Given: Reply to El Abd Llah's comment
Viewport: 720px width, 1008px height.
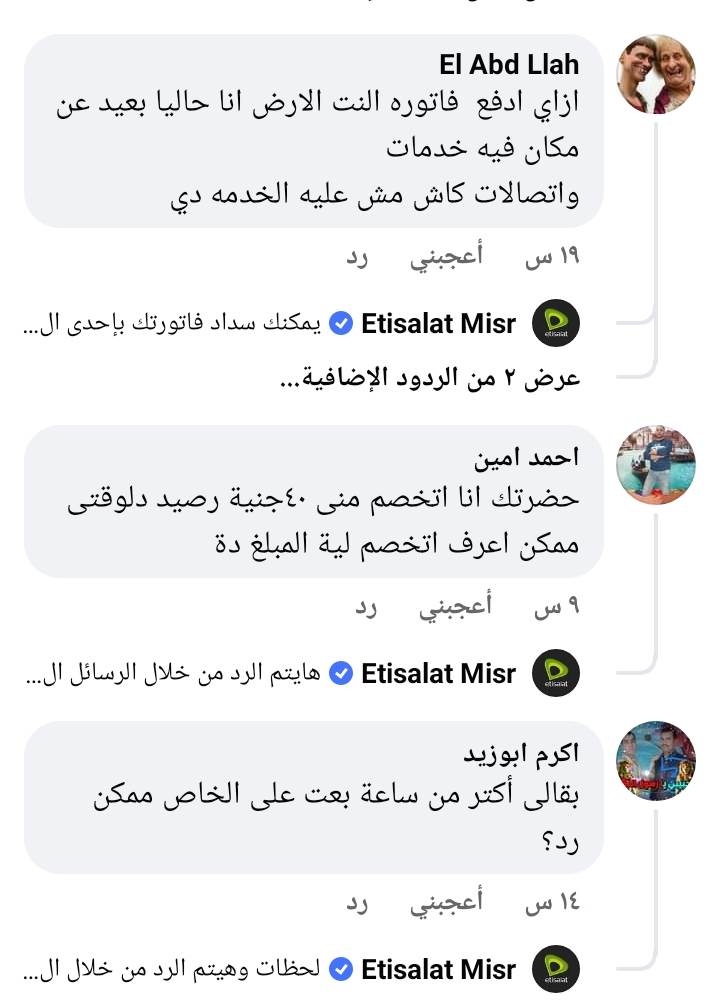Looking at the screenshot, I should (x=359, y=257).
